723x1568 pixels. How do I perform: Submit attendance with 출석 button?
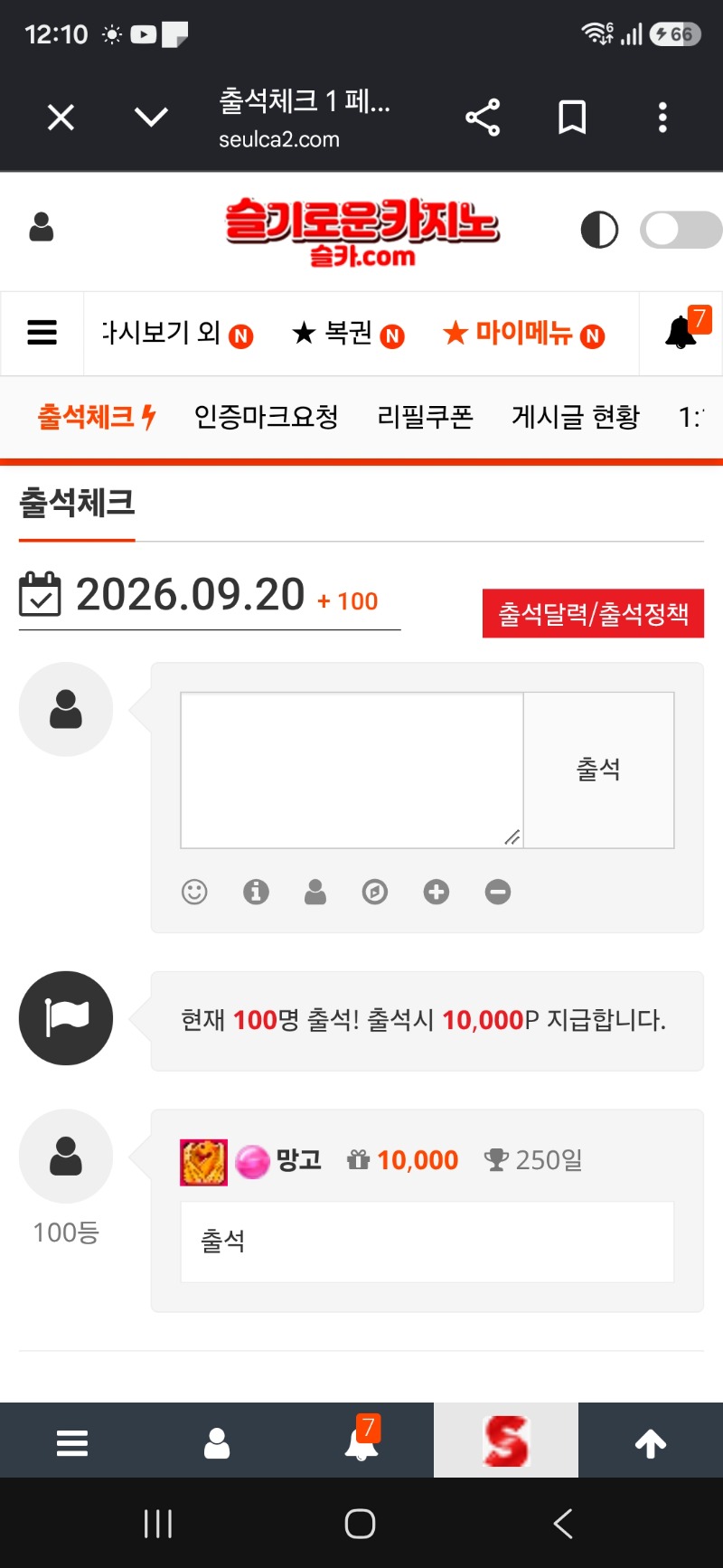pyautogui.click(x=598, y=770)
